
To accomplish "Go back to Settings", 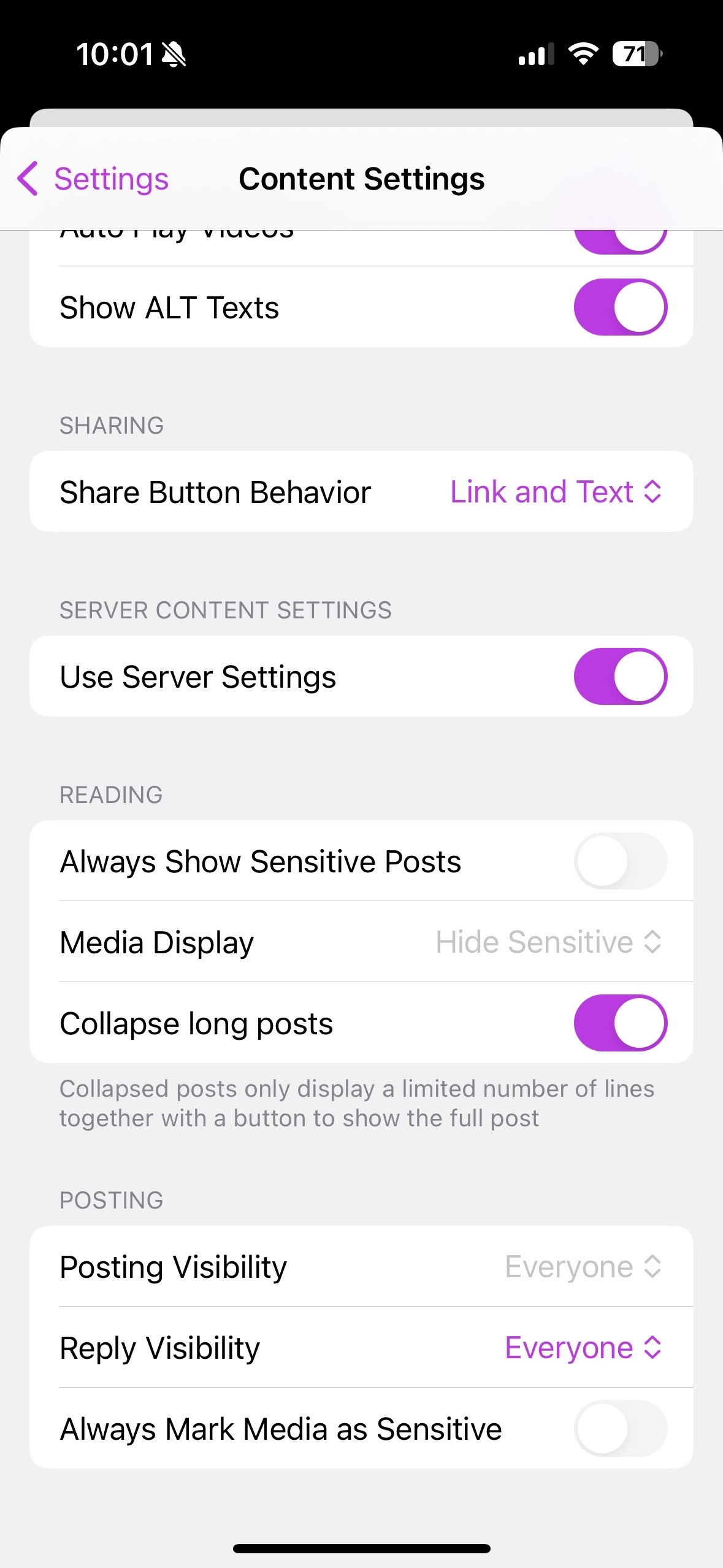I will (x=93, y=179).
